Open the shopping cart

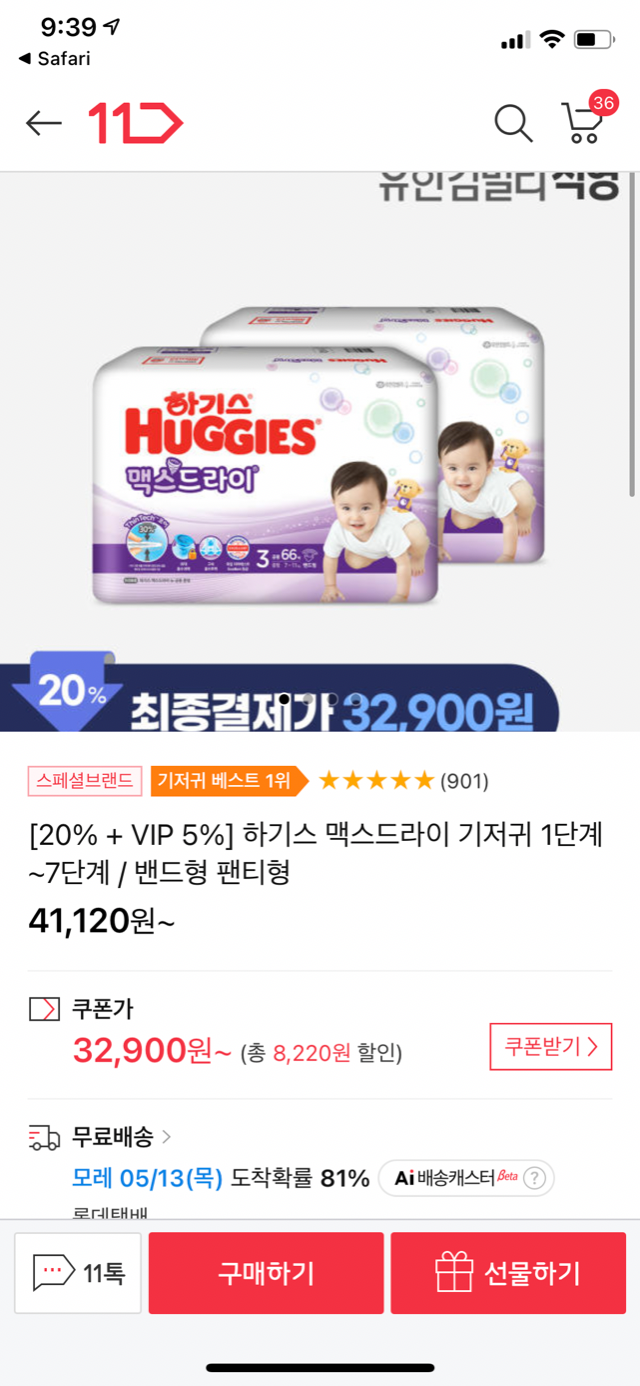(583, 123)
